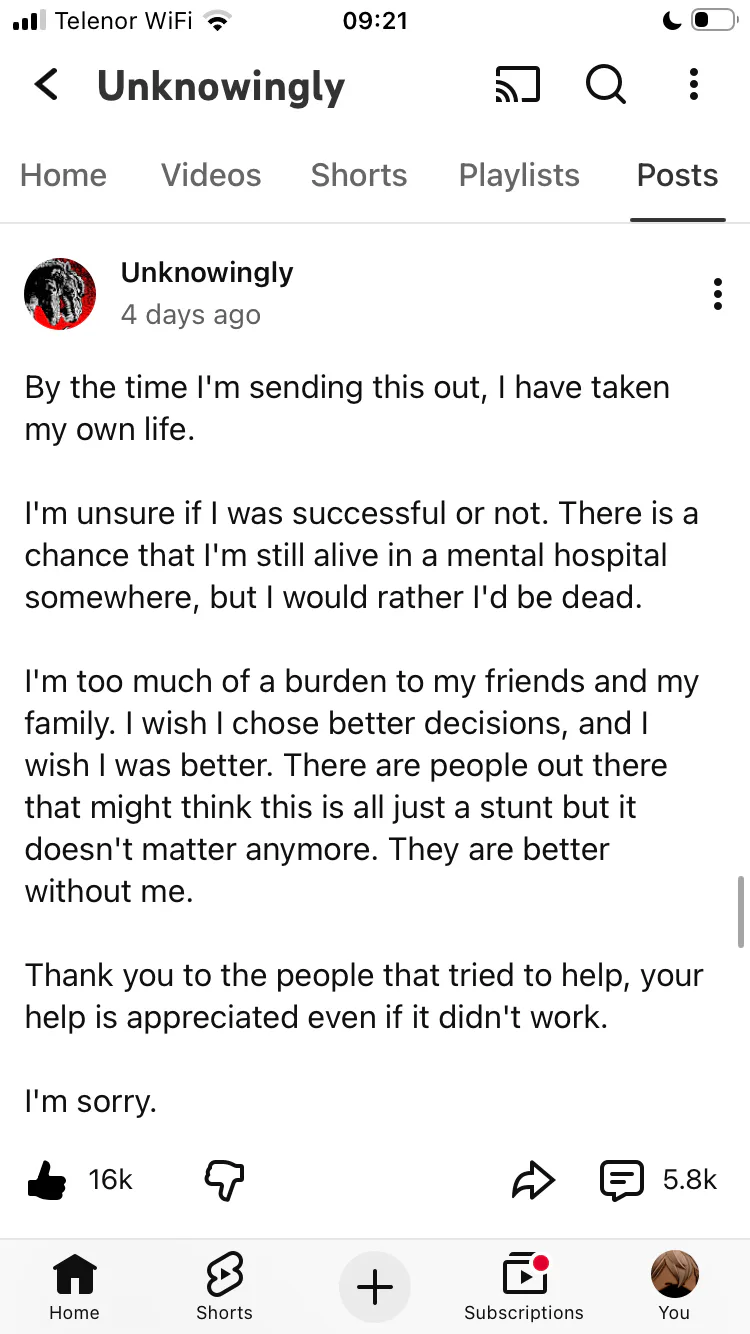This screenshot has width=750, height=1334.
Task: Switch to the channel Shorts tab
Action: pos(359,176)
